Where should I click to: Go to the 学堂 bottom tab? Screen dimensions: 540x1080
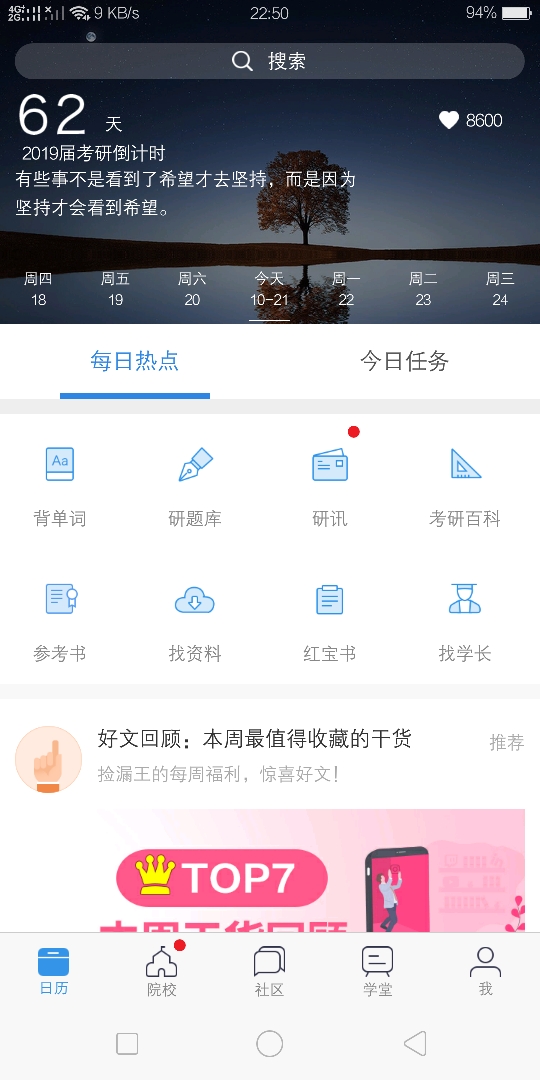[x=377, y=971]
